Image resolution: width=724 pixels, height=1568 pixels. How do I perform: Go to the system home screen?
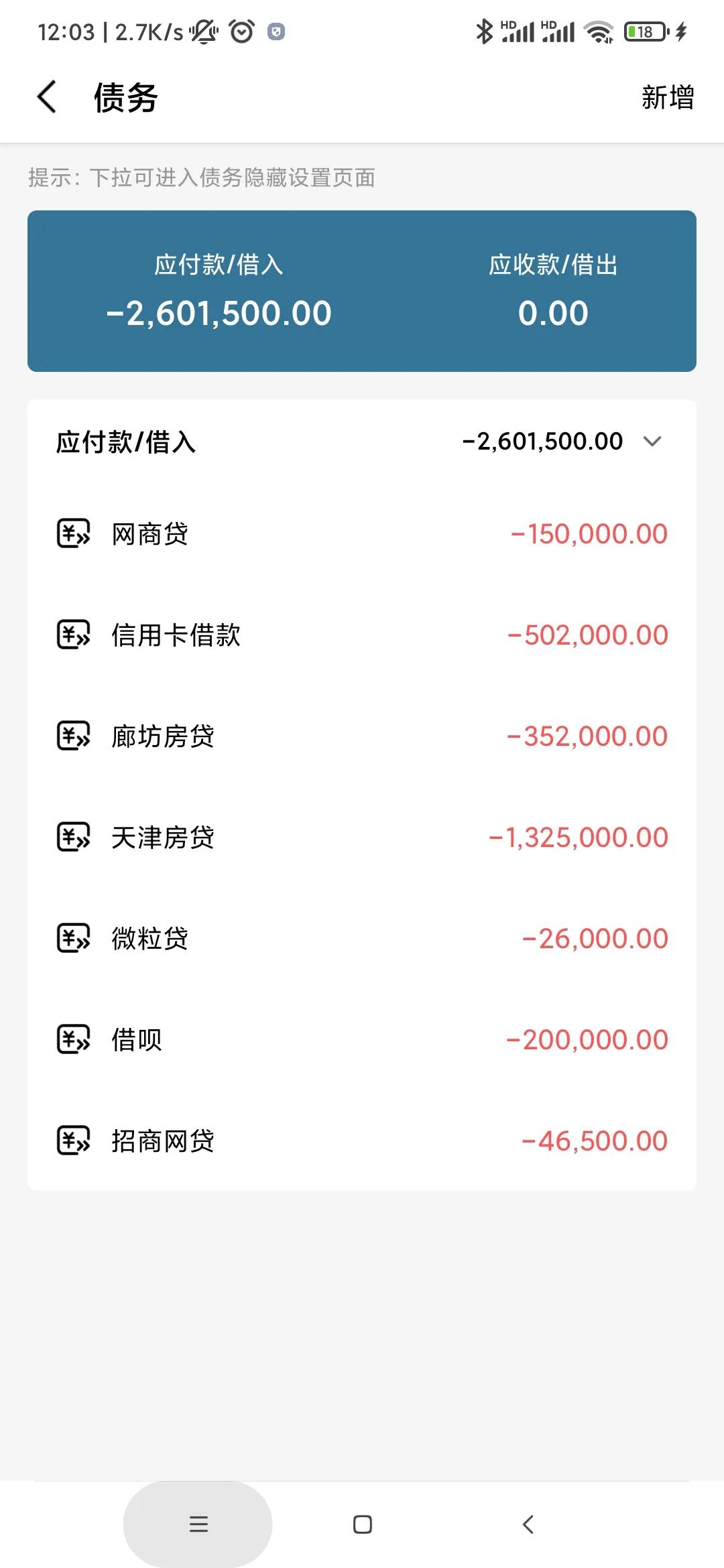point(362,1524)
